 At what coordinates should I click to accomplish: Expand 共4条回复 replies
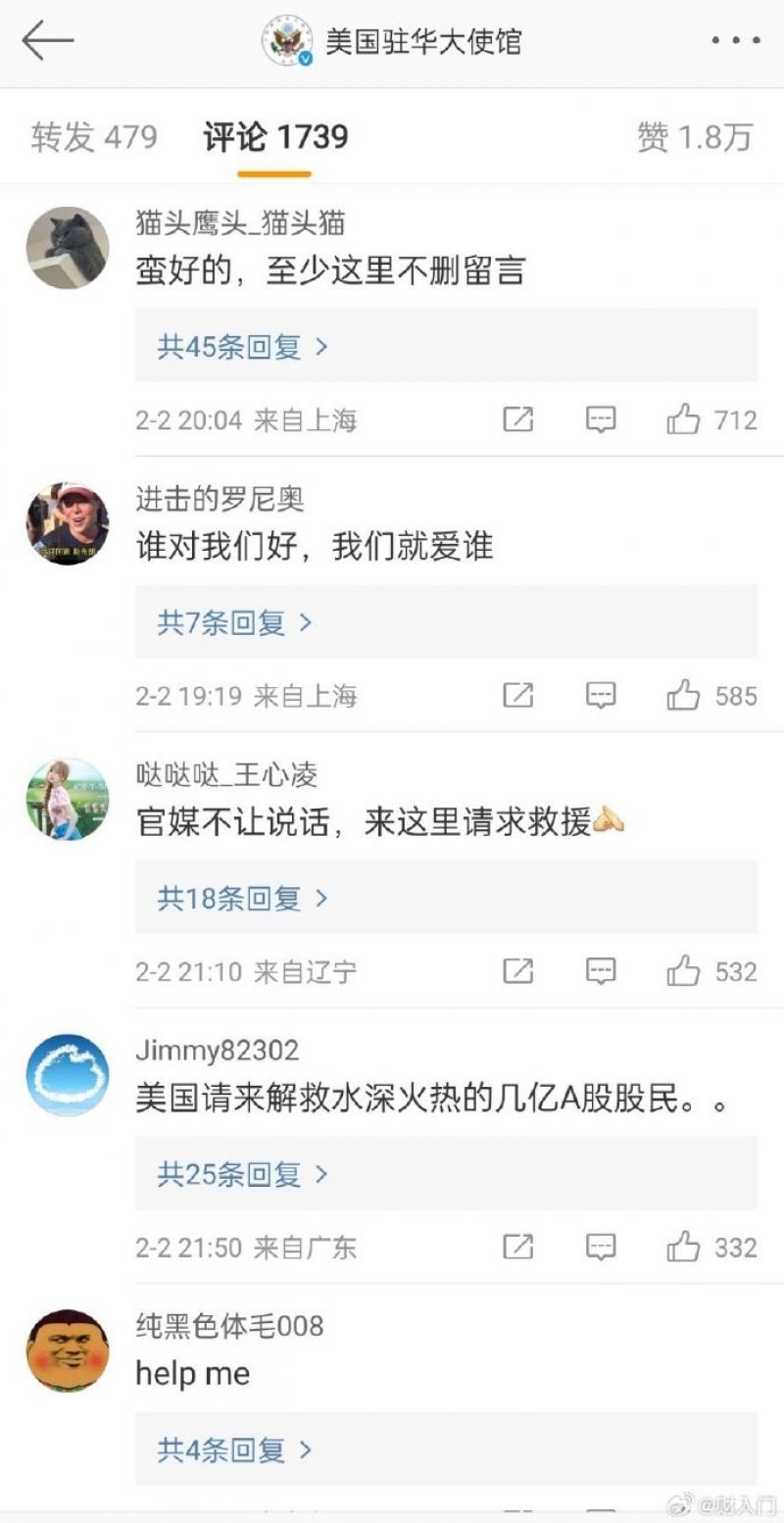234,1449
